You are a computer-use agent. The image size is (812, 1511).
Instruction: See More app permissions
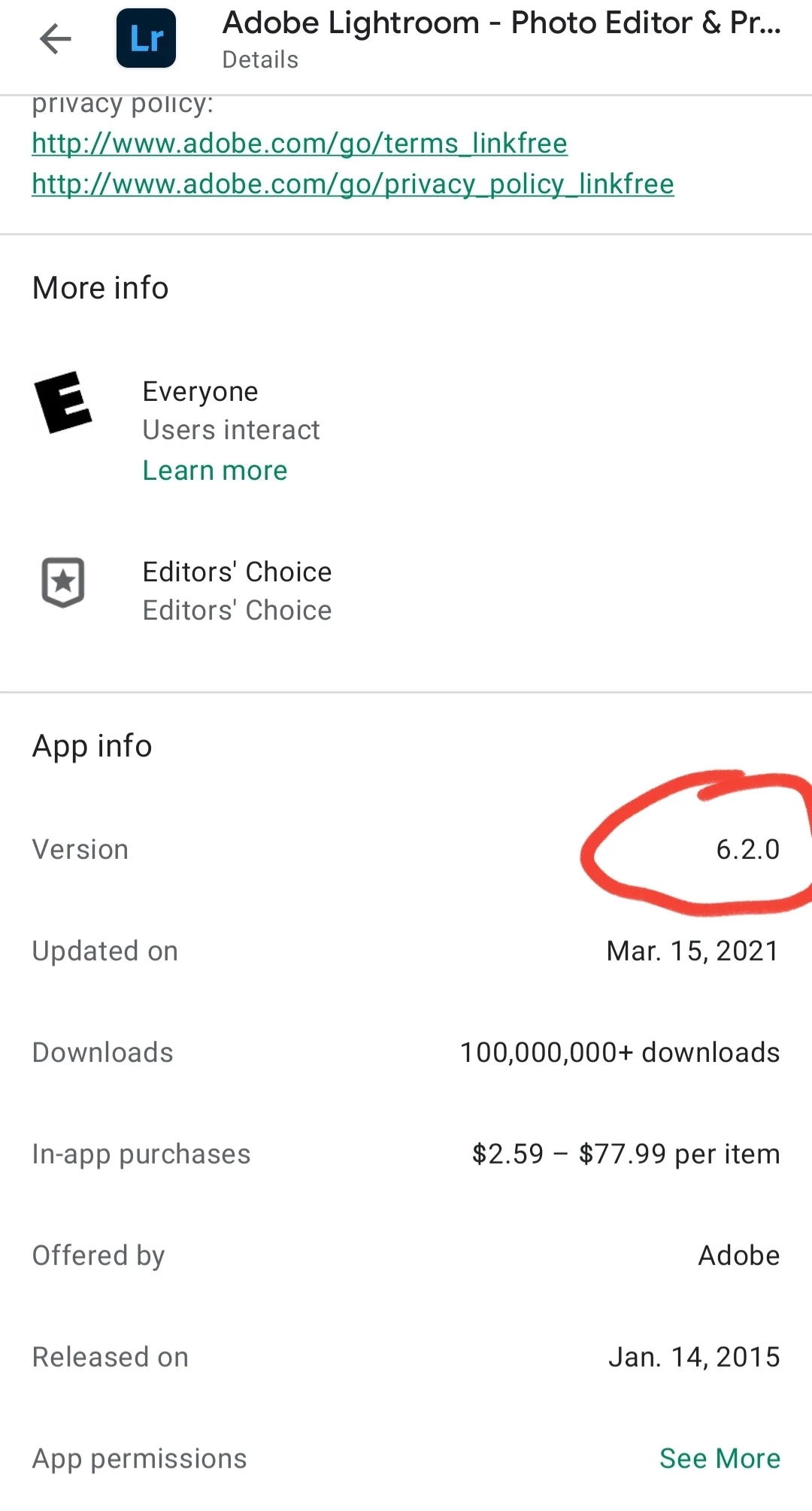(720, 1458)
